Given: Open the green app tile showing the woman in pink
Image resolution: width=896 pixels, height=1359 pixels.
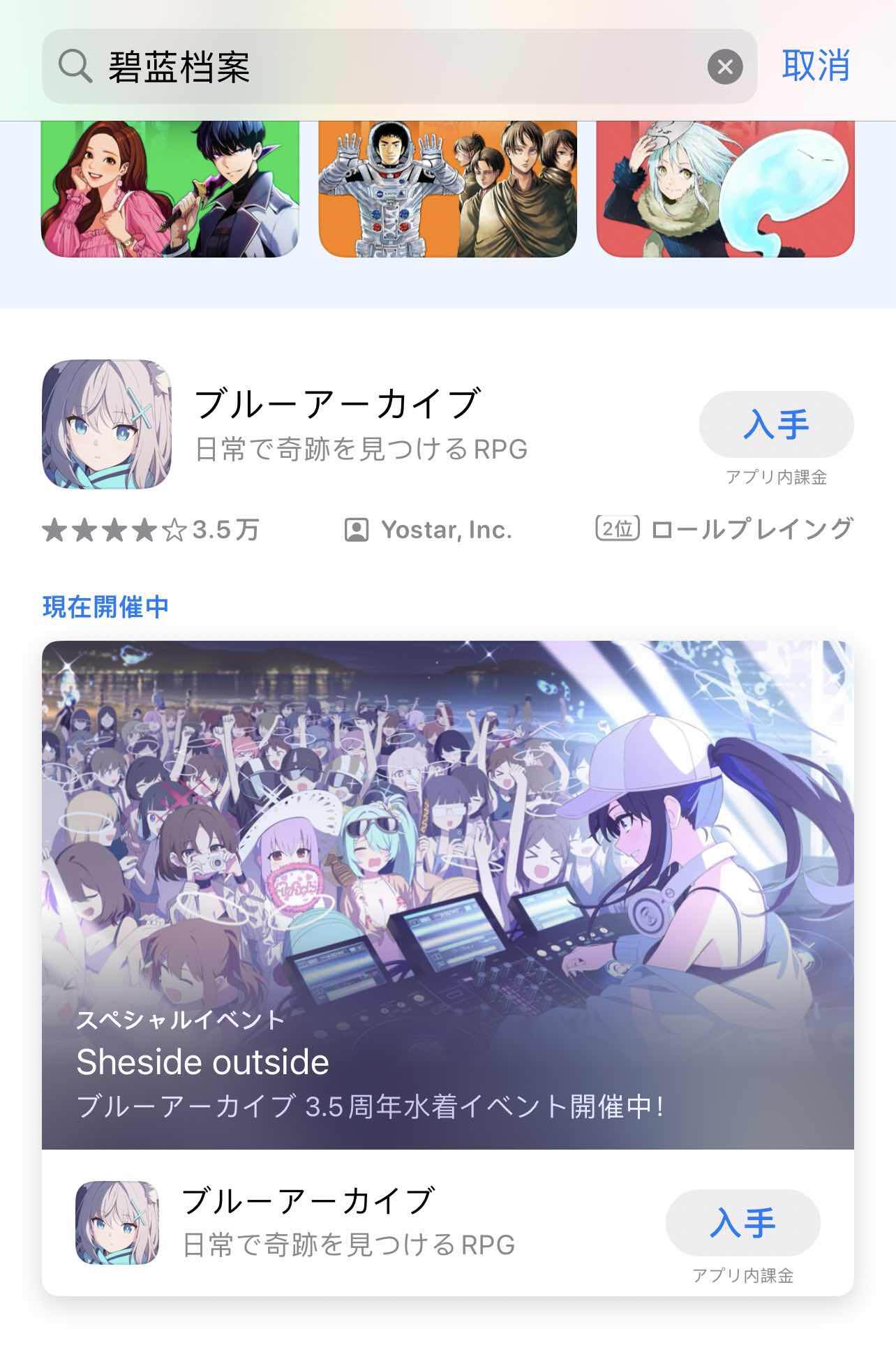Looking at the screenshot, I should coord(170,190).
